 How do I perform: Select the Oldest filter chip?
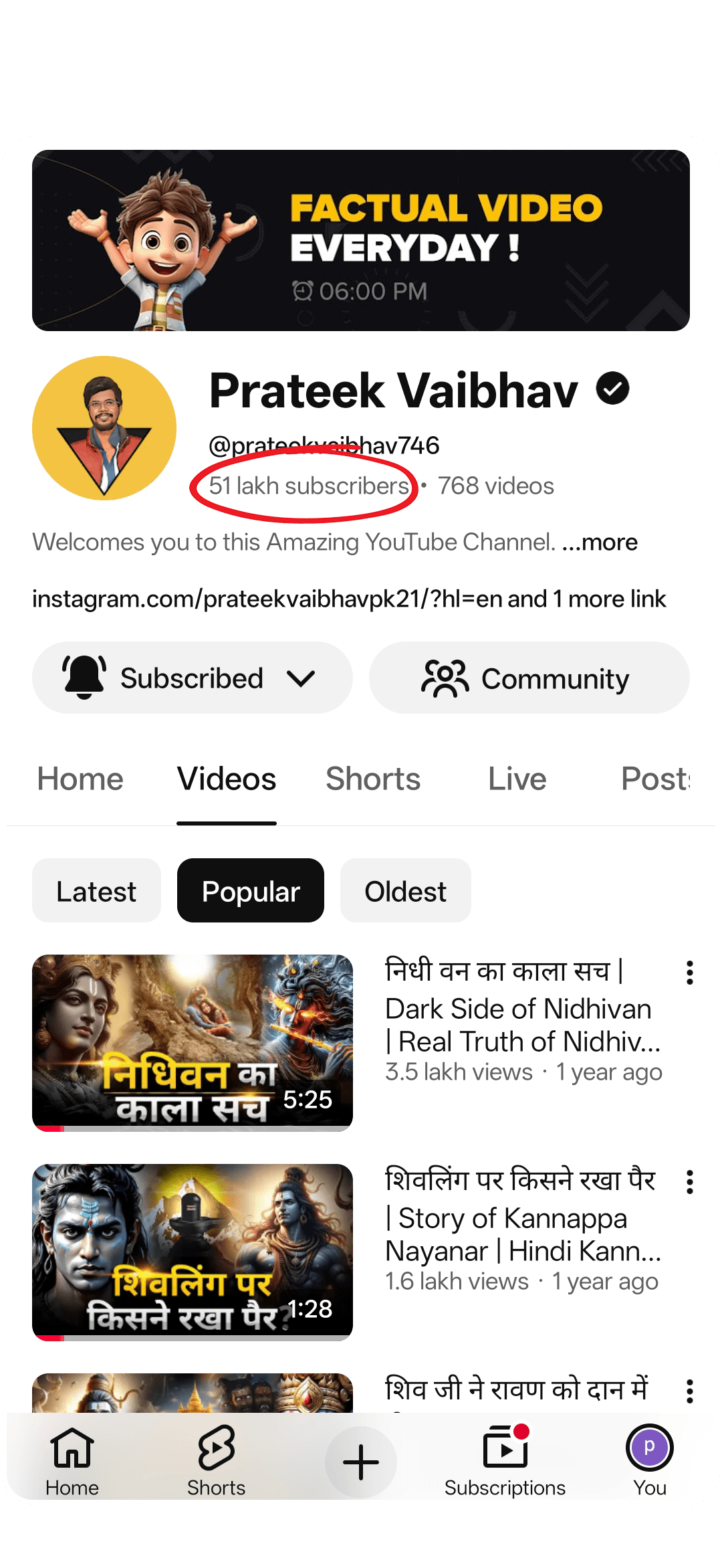pos(405,891)
